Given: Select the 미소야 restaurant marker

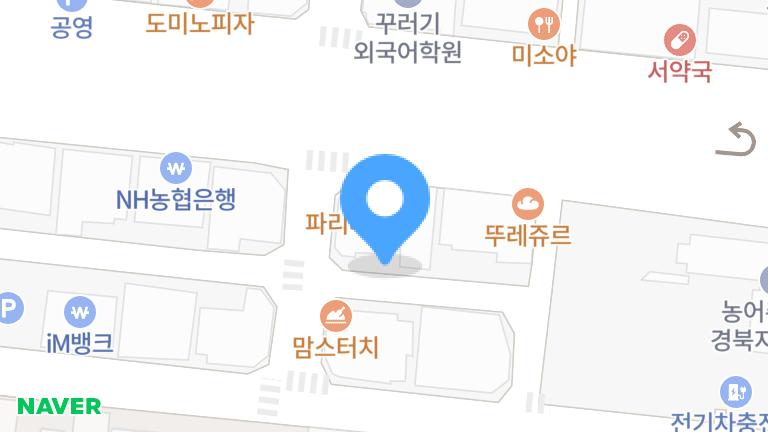Looking at the screenshot, I should pyautogui.click(x=543, y=25).
